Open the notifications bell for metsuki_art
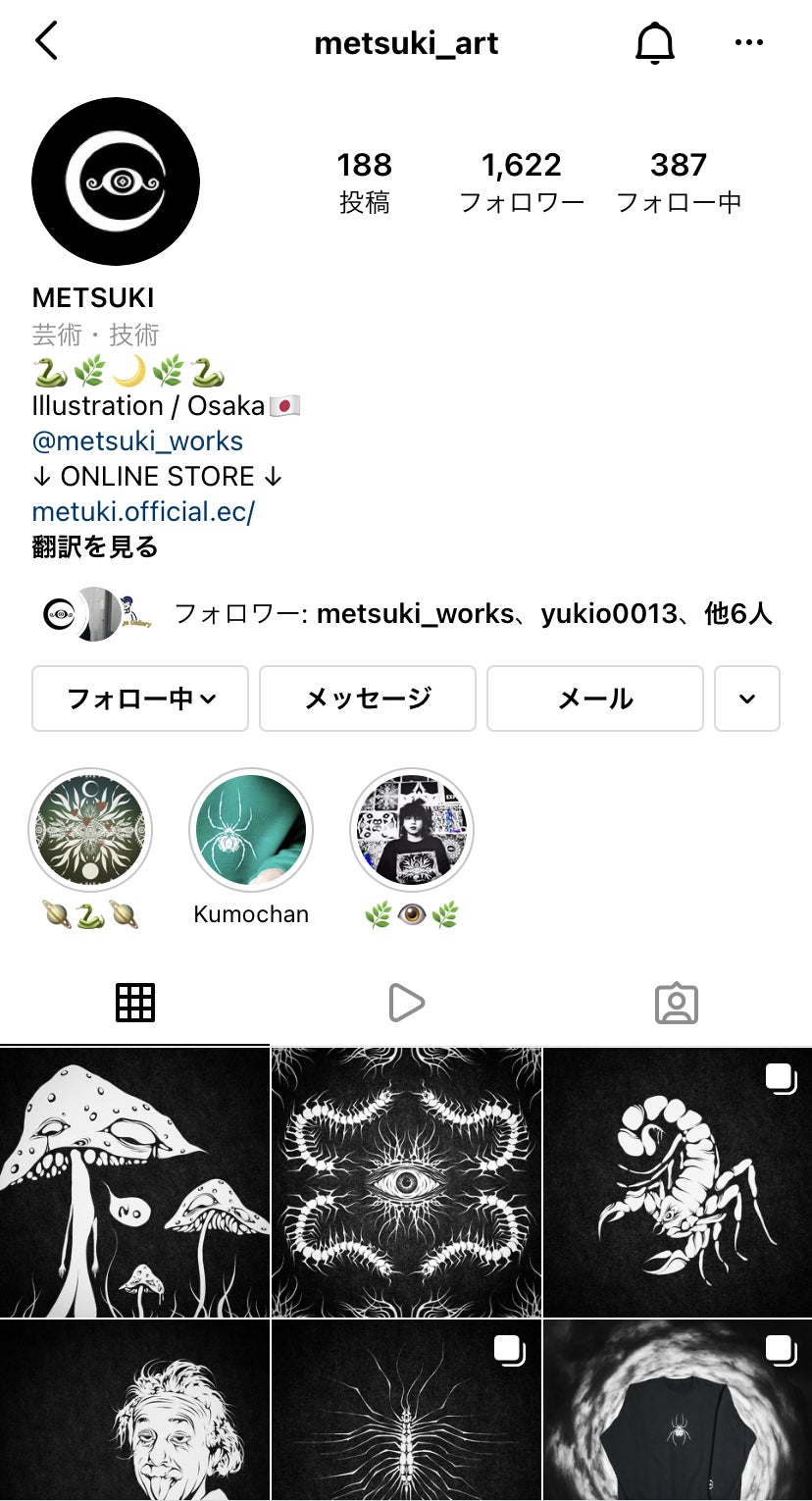 tap(655, 43)
